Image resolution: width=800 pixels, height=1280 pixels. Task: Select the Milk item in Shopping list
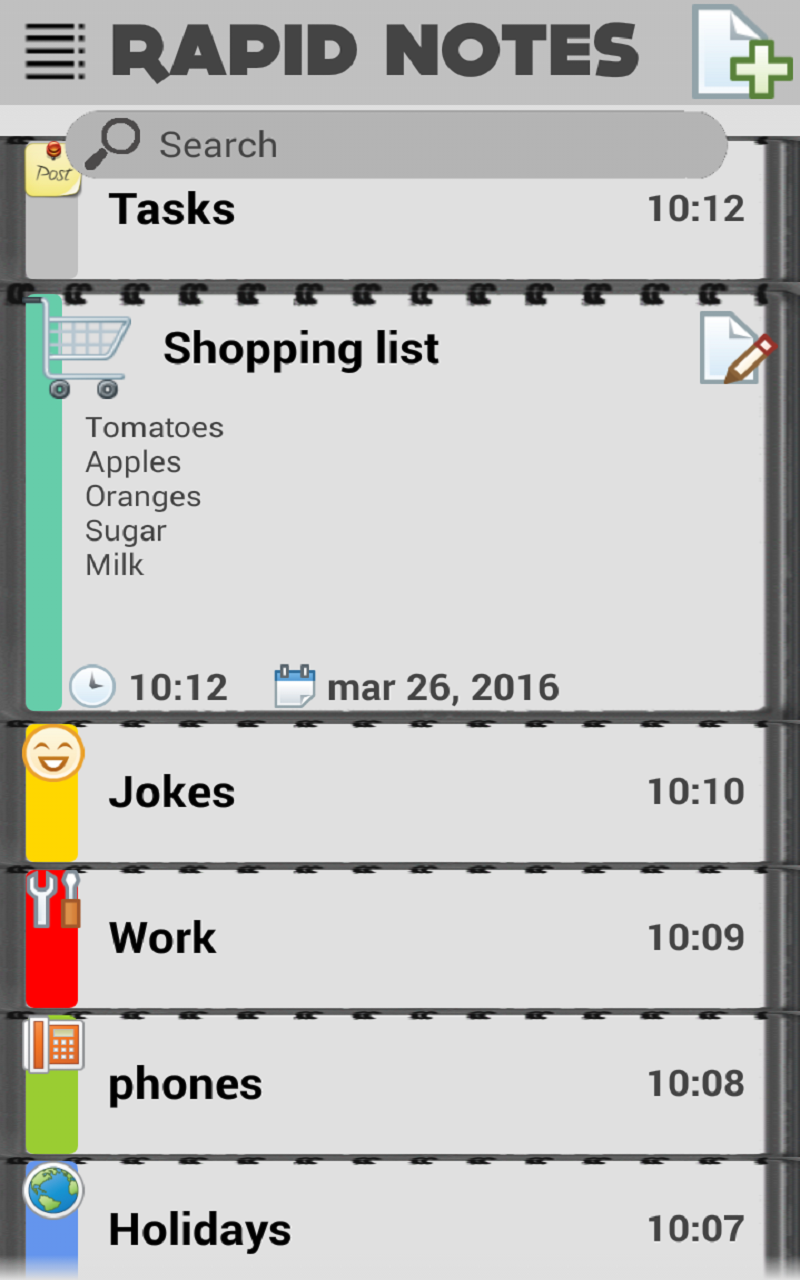115,565
